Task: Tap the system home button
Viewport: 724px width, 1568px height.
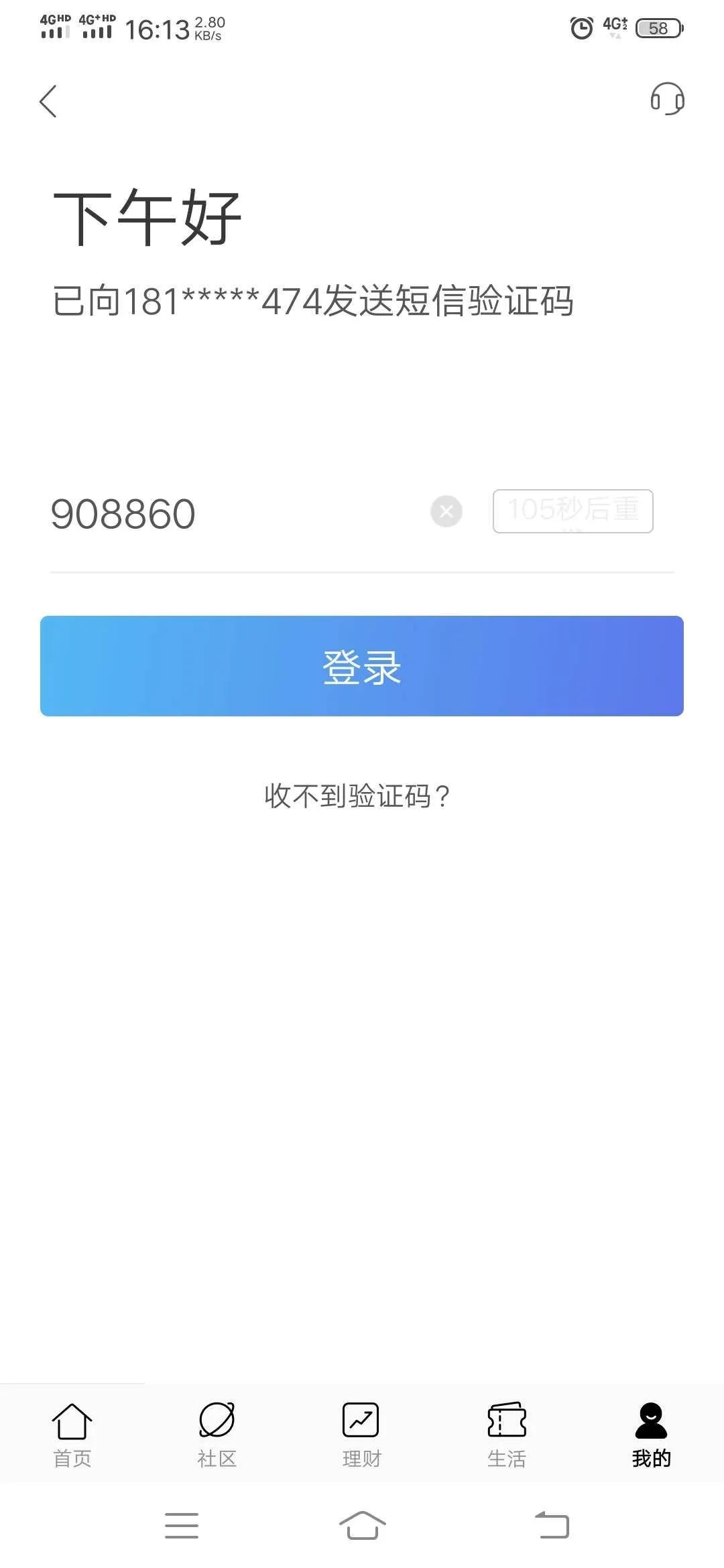Action: pyautogui.click(x=362, y=1526)
